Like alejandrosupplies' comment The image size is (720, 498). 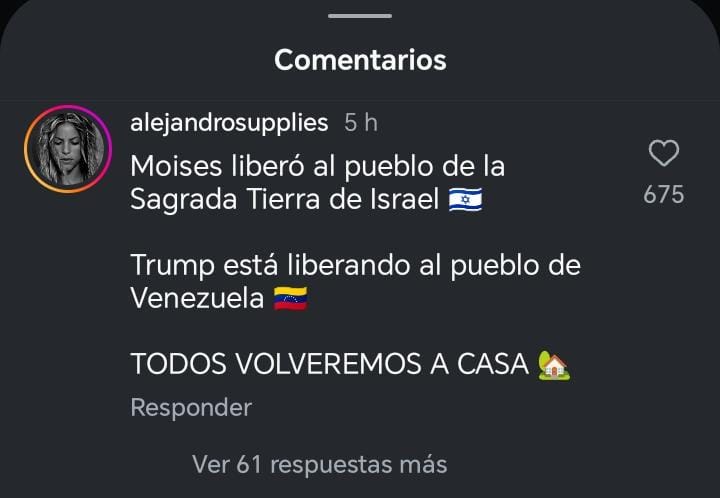[x=664, y=153]
